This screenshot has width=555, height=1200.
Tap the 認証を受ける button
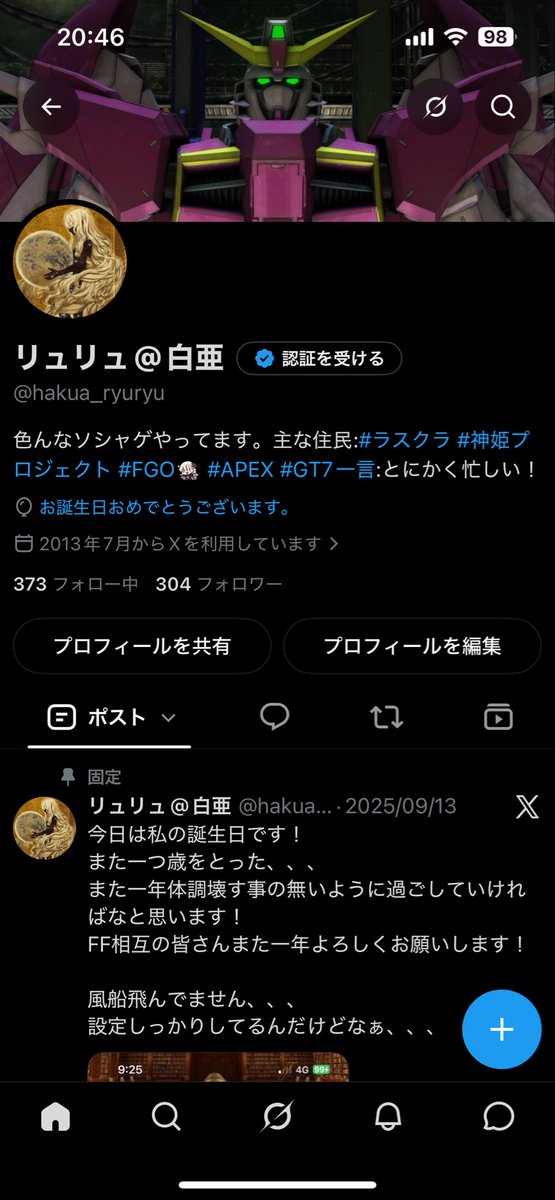(318, 358)
